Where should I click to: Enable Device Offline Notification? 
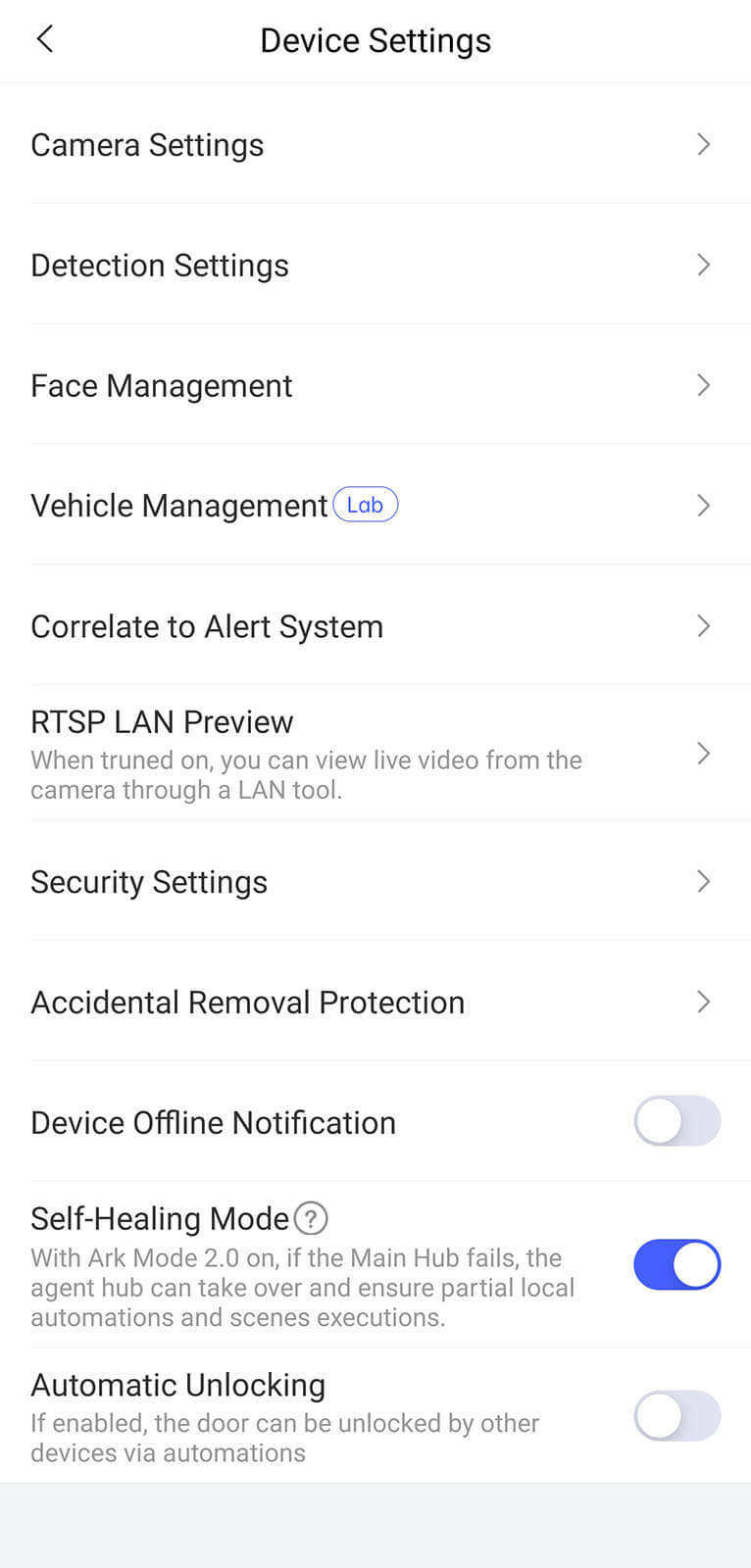[676, 1121]
